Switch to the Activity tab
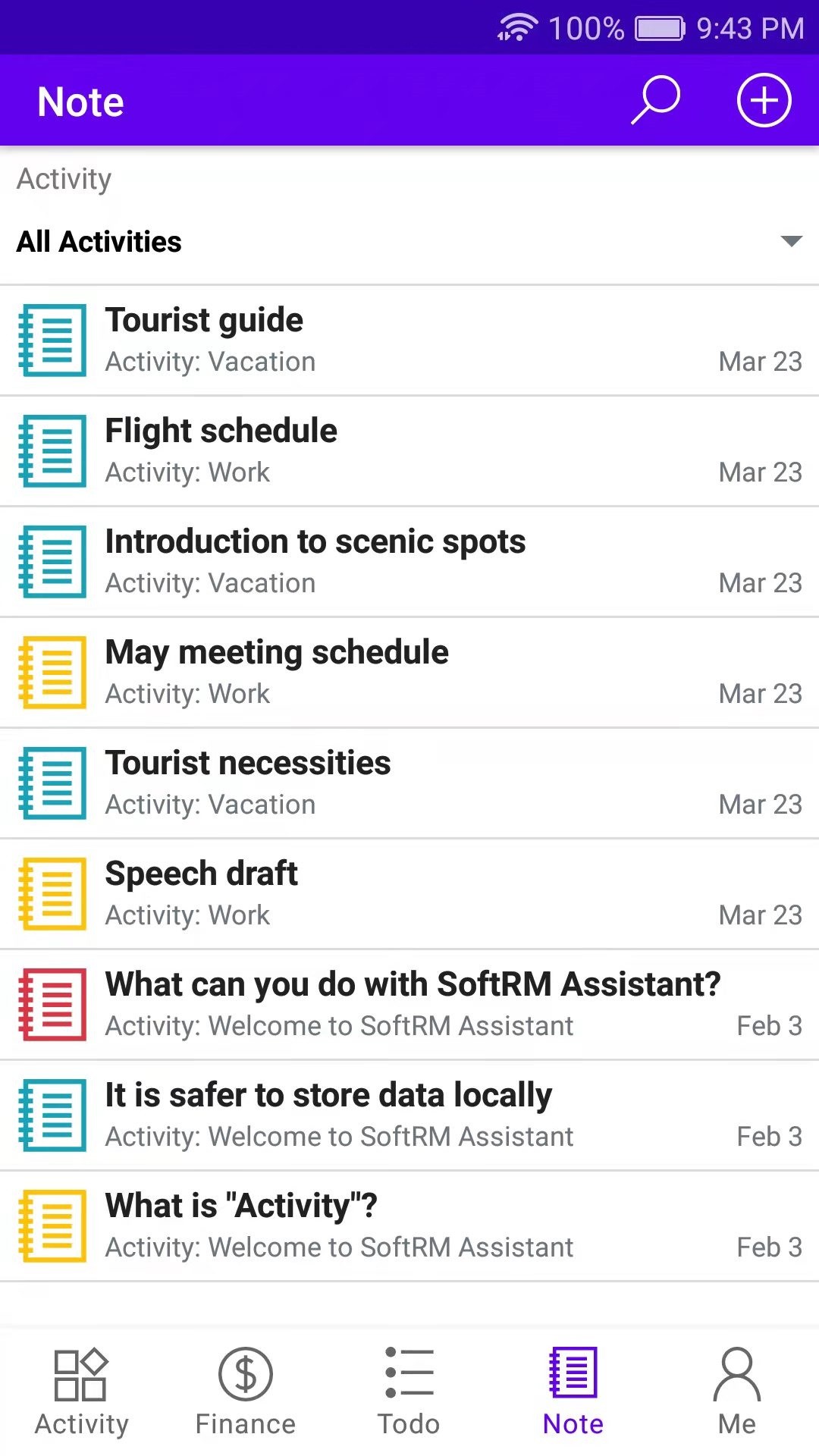819x1456 pixels. tap(82, 1392)
